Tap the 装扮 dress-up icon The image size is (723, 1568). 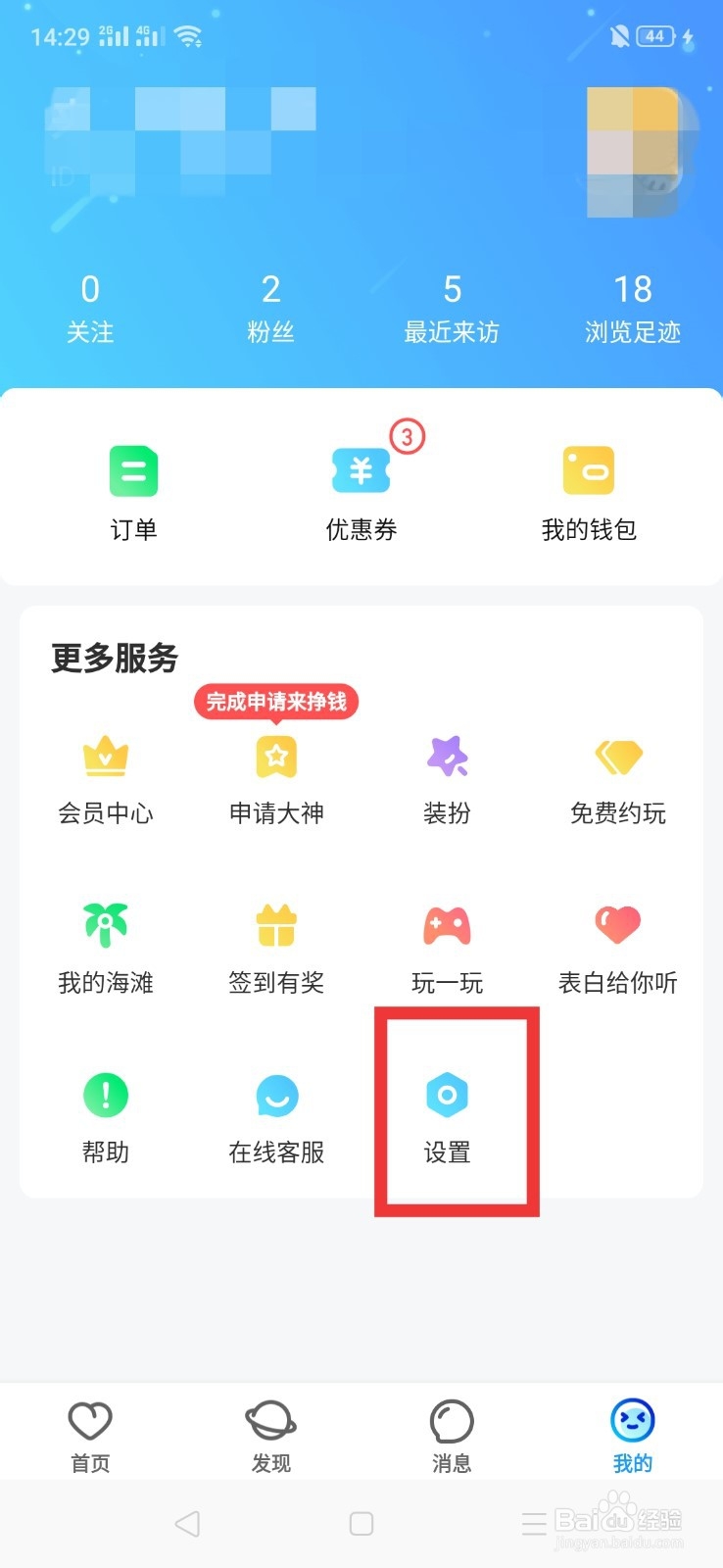[x=447, y=755]
